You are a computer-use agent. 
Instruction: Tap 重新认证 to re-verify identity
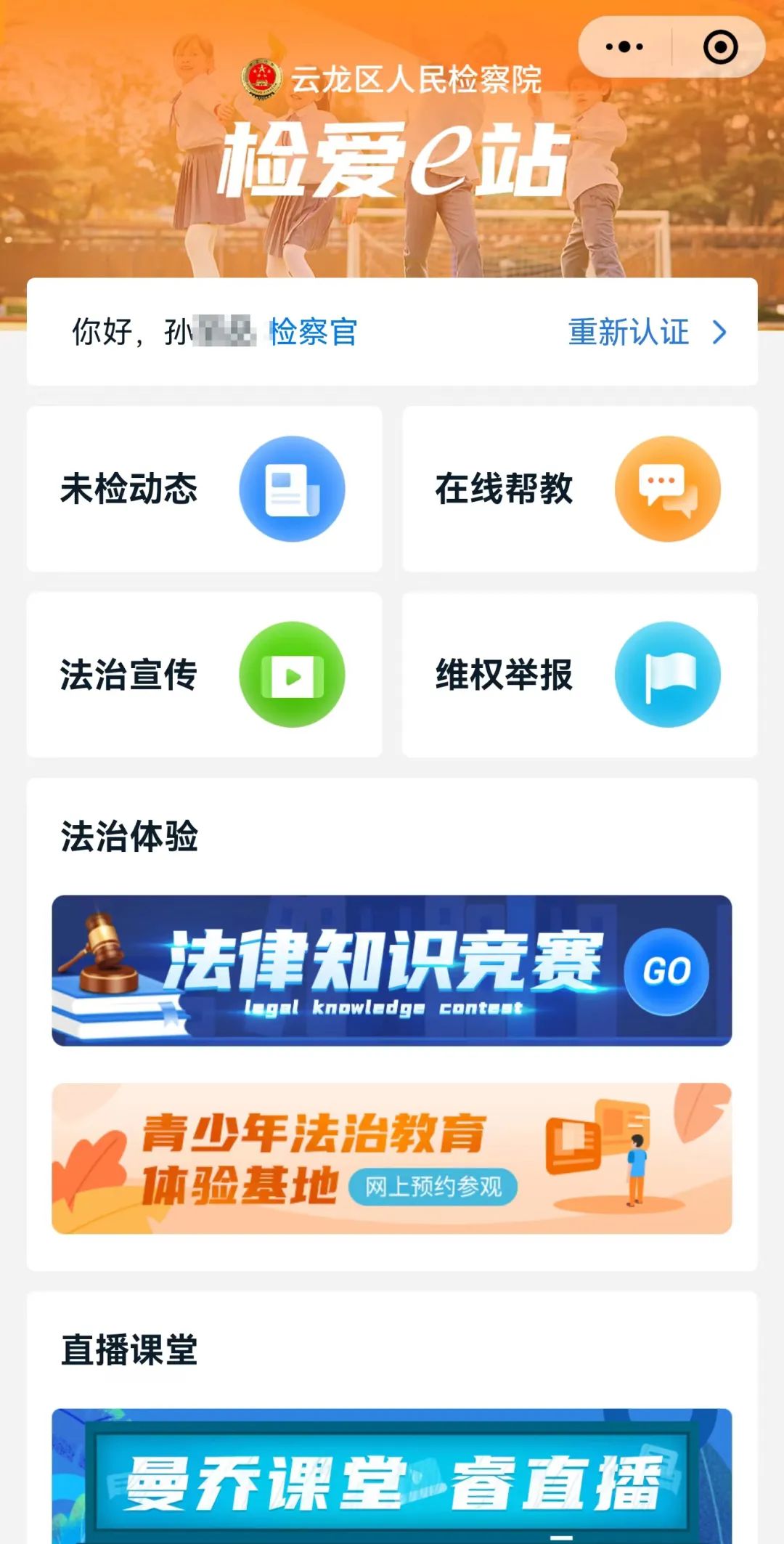[646, 333]
